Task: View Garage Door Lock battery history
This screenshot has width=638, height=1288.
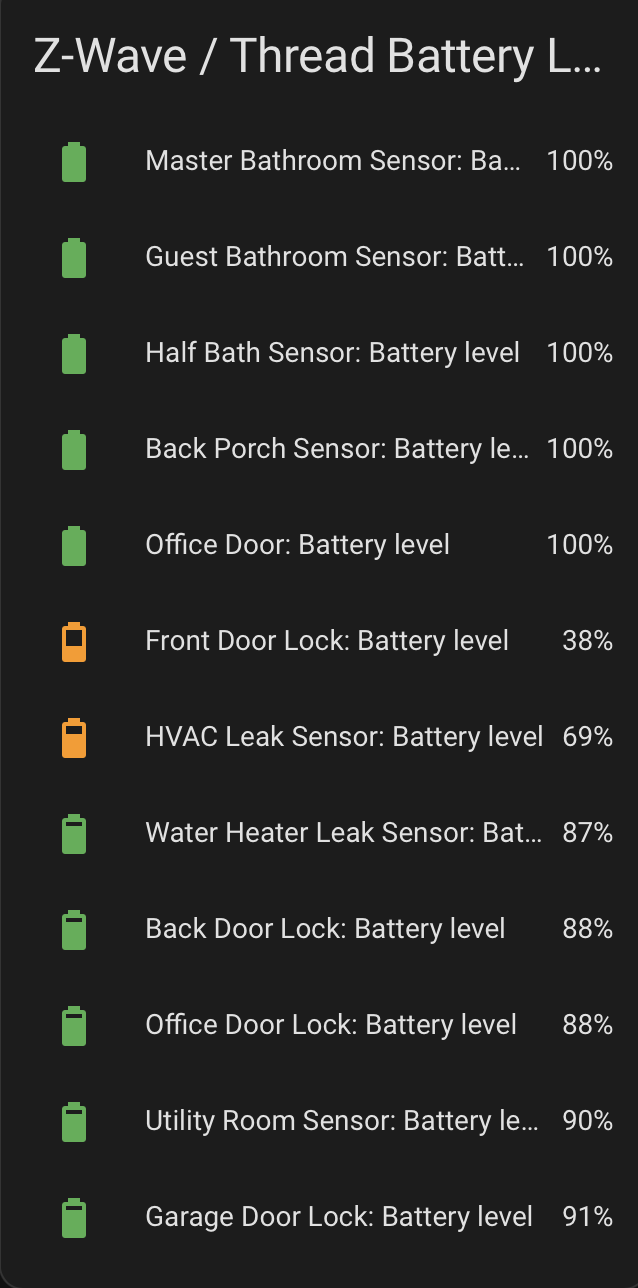Action: click(x=339, y=1217)
